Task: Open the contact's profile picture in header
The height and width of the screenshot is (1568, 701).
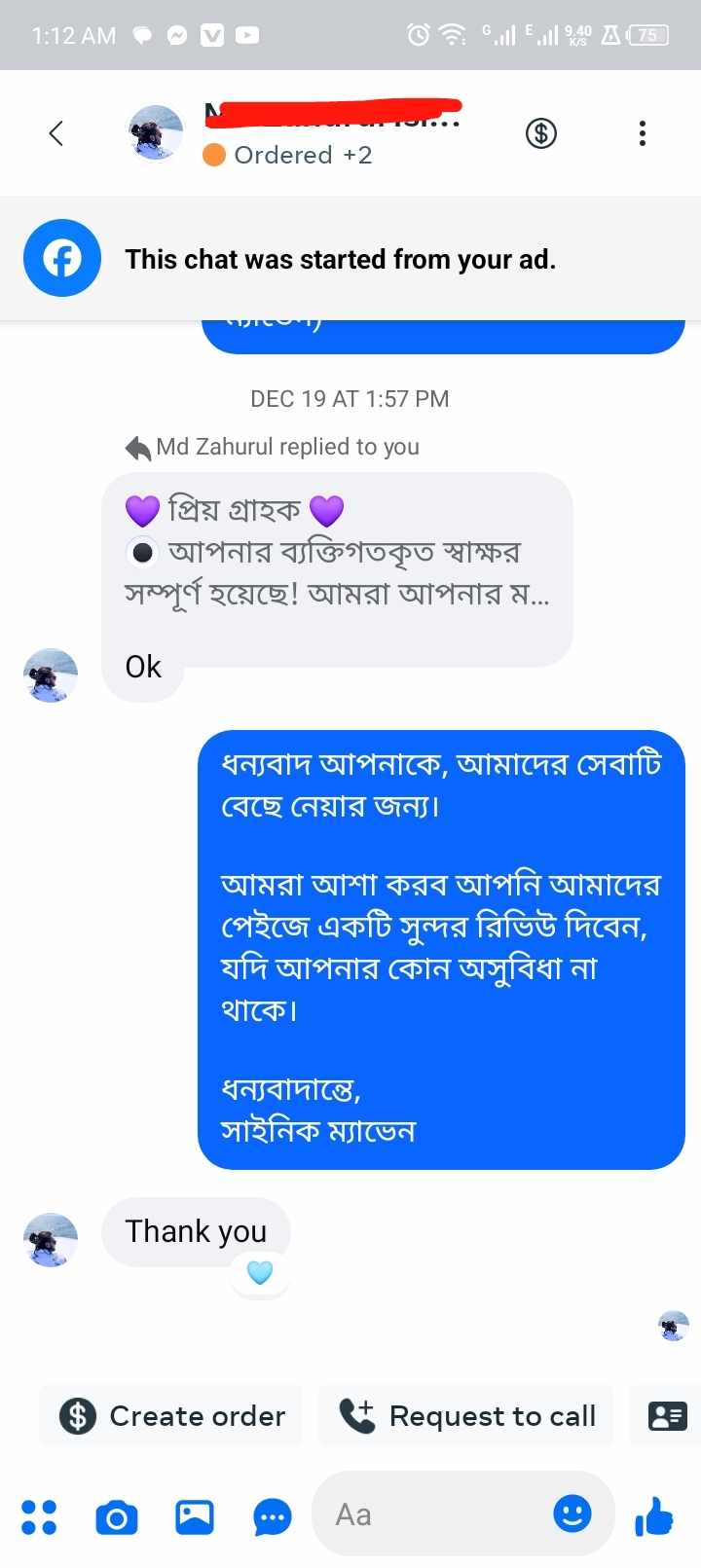Action: click(156, 133)
